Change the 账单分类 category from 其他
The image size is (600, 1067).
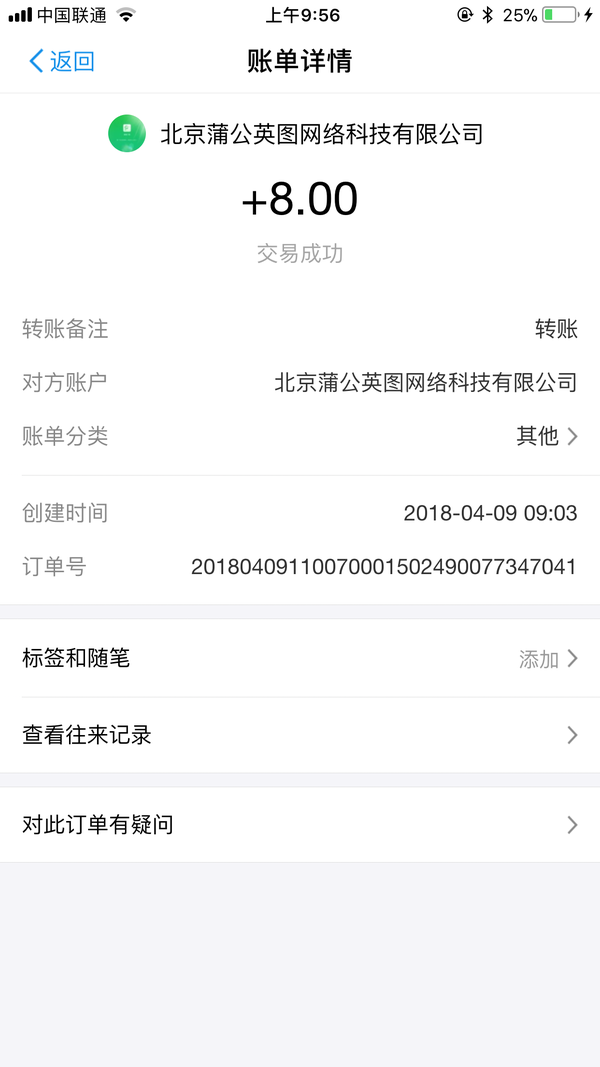546,436
